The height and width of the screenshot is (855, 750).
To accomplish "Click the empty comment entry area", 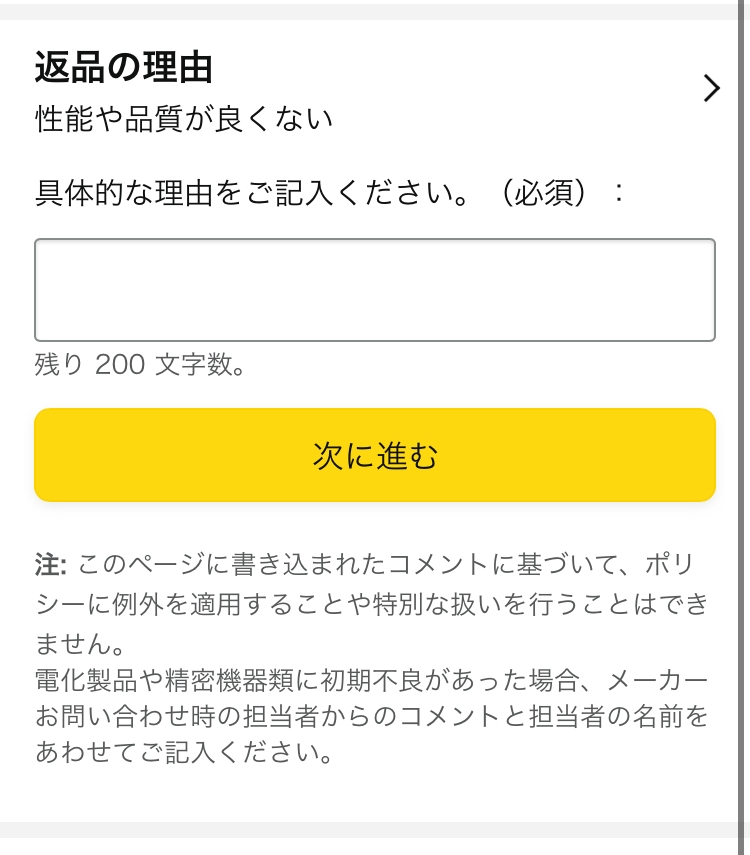I will point(375,289).
